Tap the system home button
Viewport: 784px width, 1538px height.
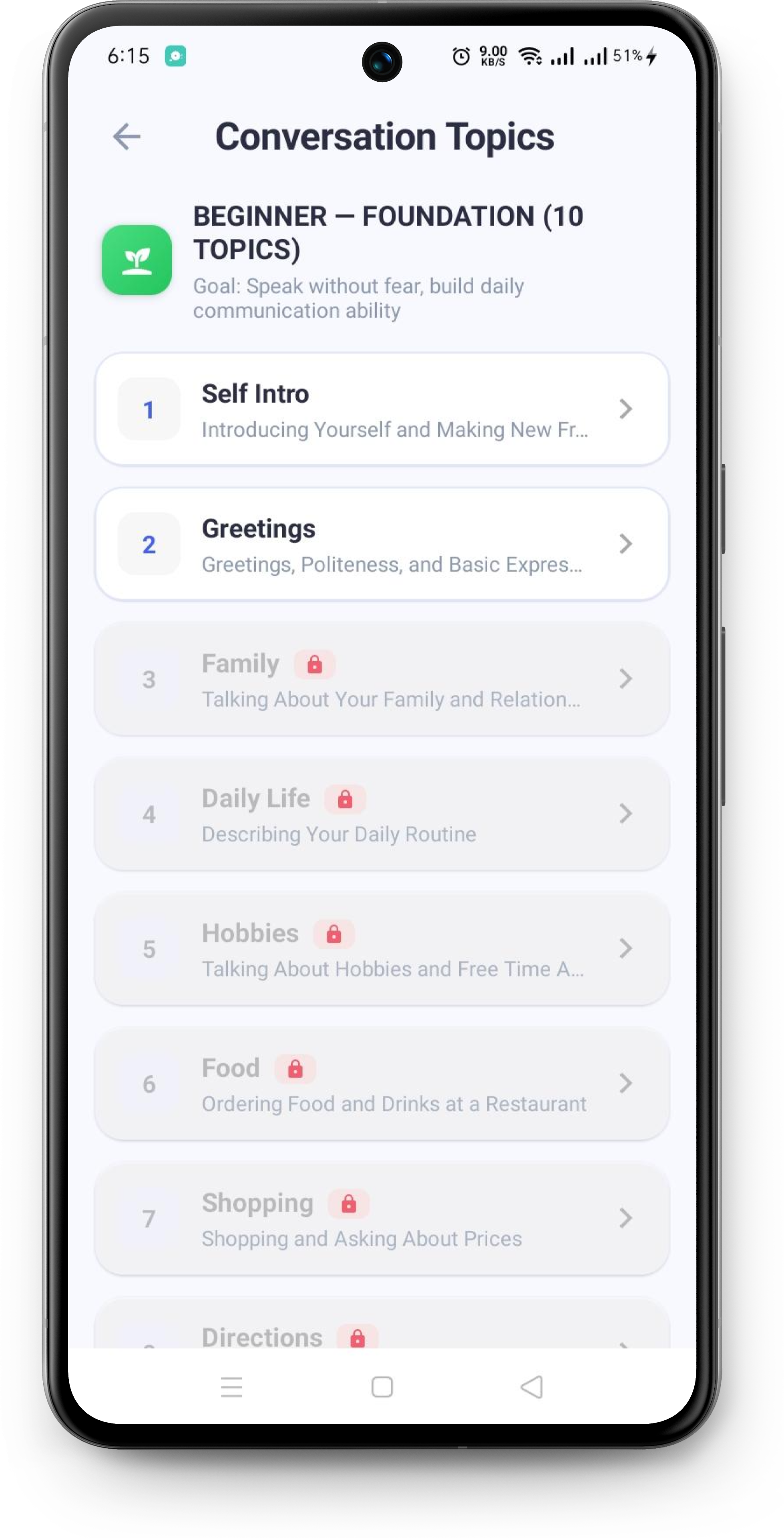click(x=382, y=1387)
